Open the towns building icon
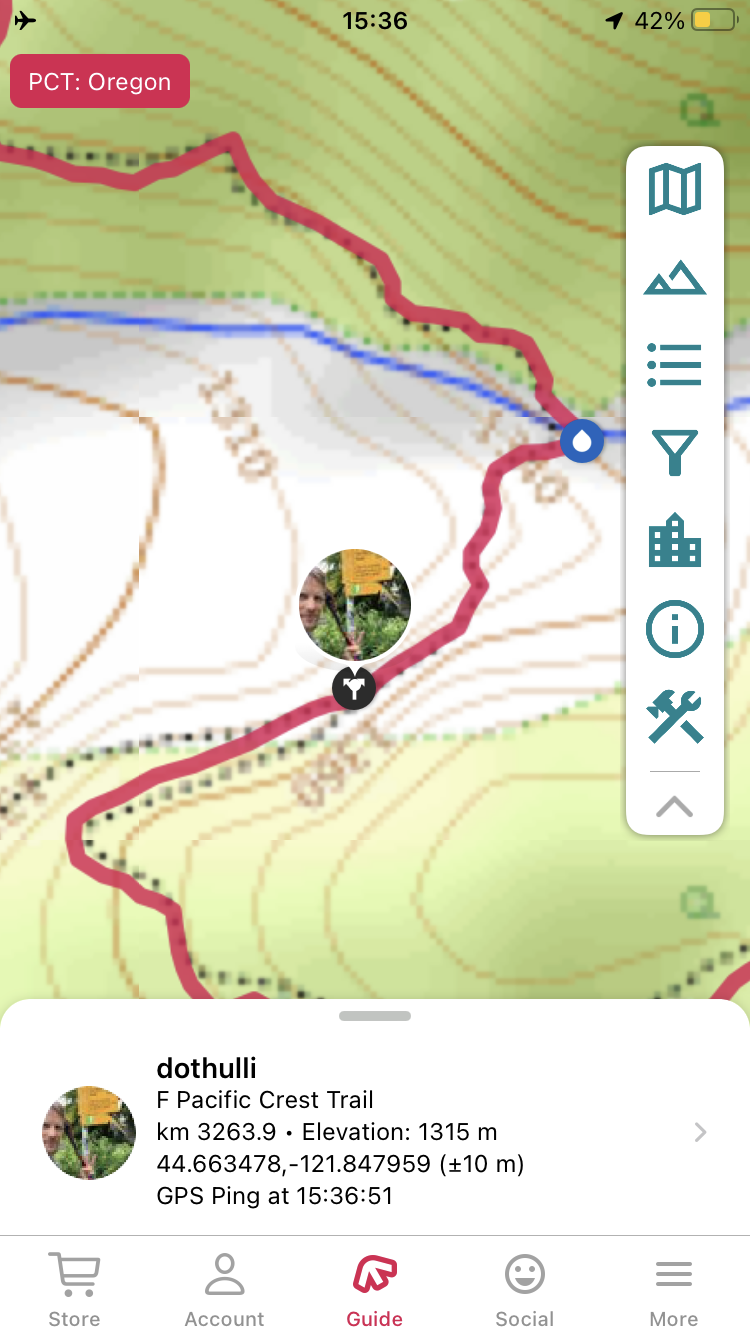This screenshot has height=1334, width=750. [675, 540]
